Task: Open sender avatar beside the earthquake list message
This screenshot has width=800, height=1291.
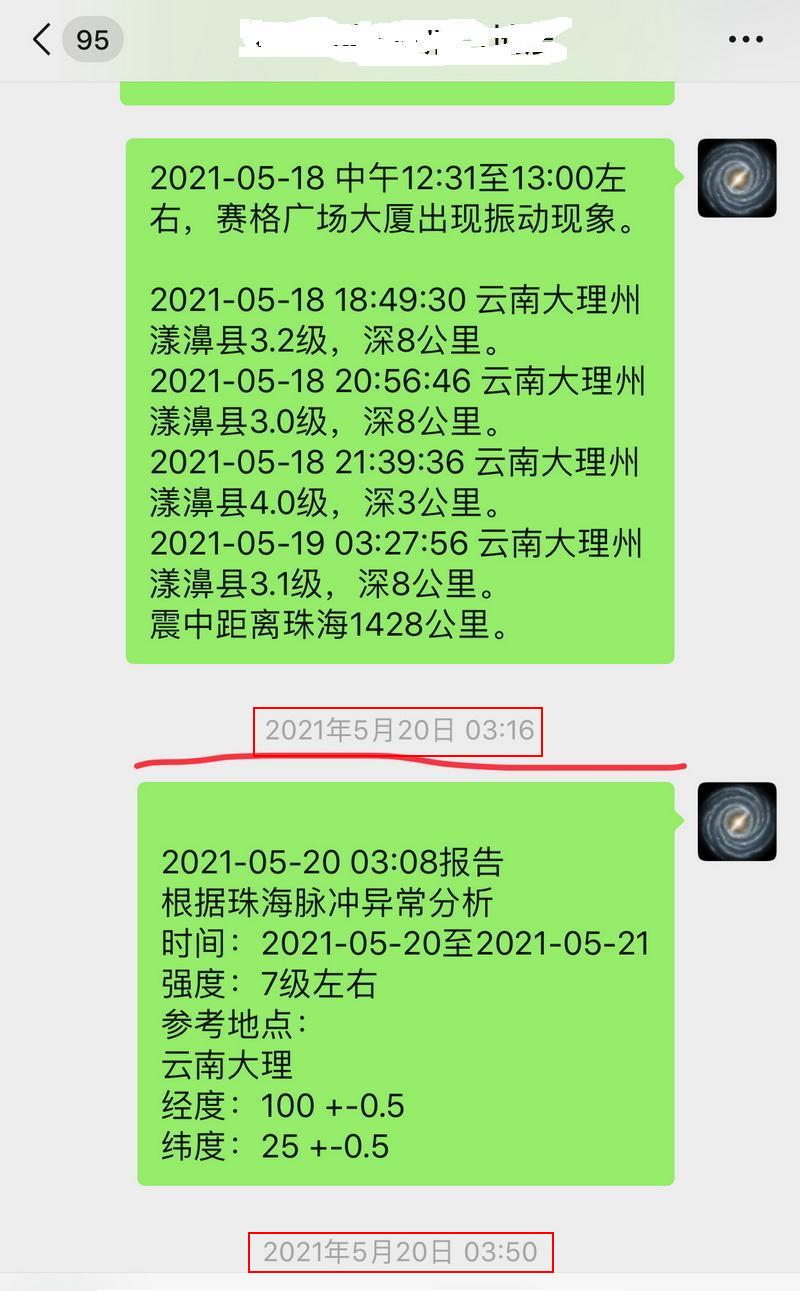Action: click(x=737, y=178)
